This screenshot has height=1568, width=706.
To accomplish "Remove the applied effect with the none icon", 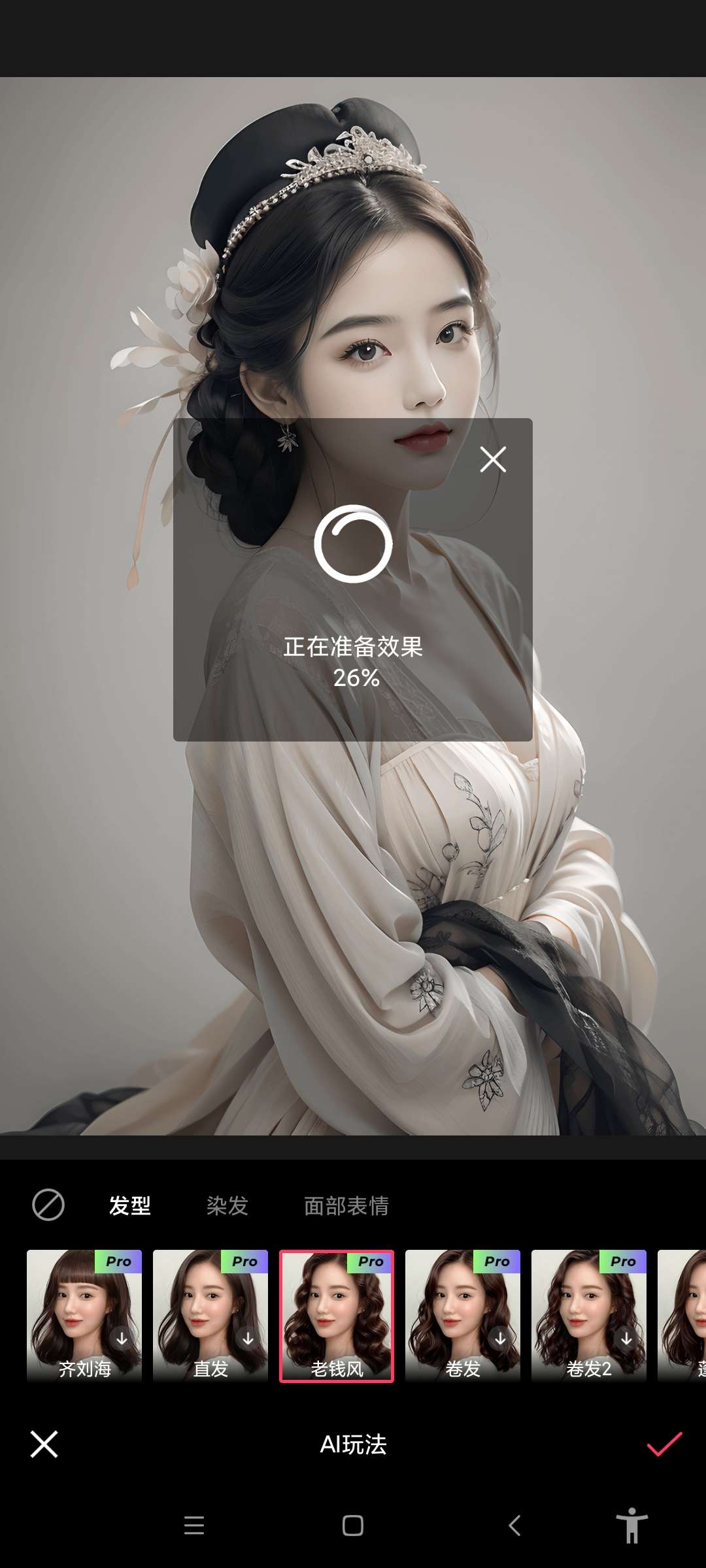I will [x=48, y=1205].
